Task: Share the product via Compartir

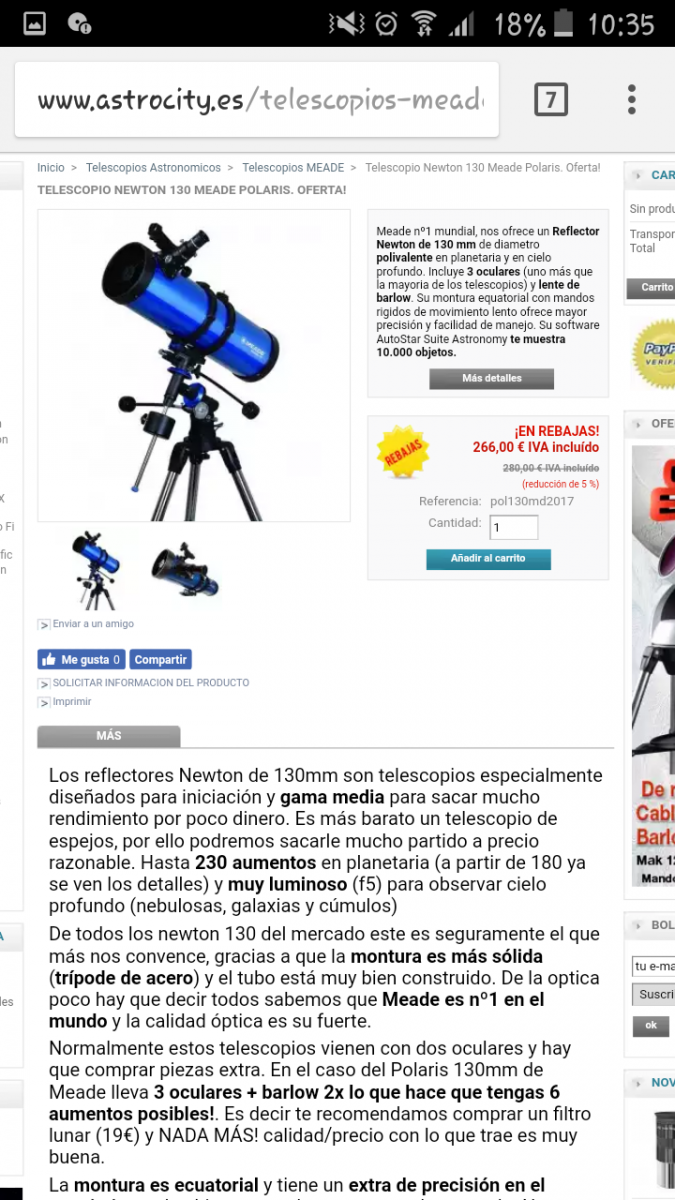Action: point(160,660)
